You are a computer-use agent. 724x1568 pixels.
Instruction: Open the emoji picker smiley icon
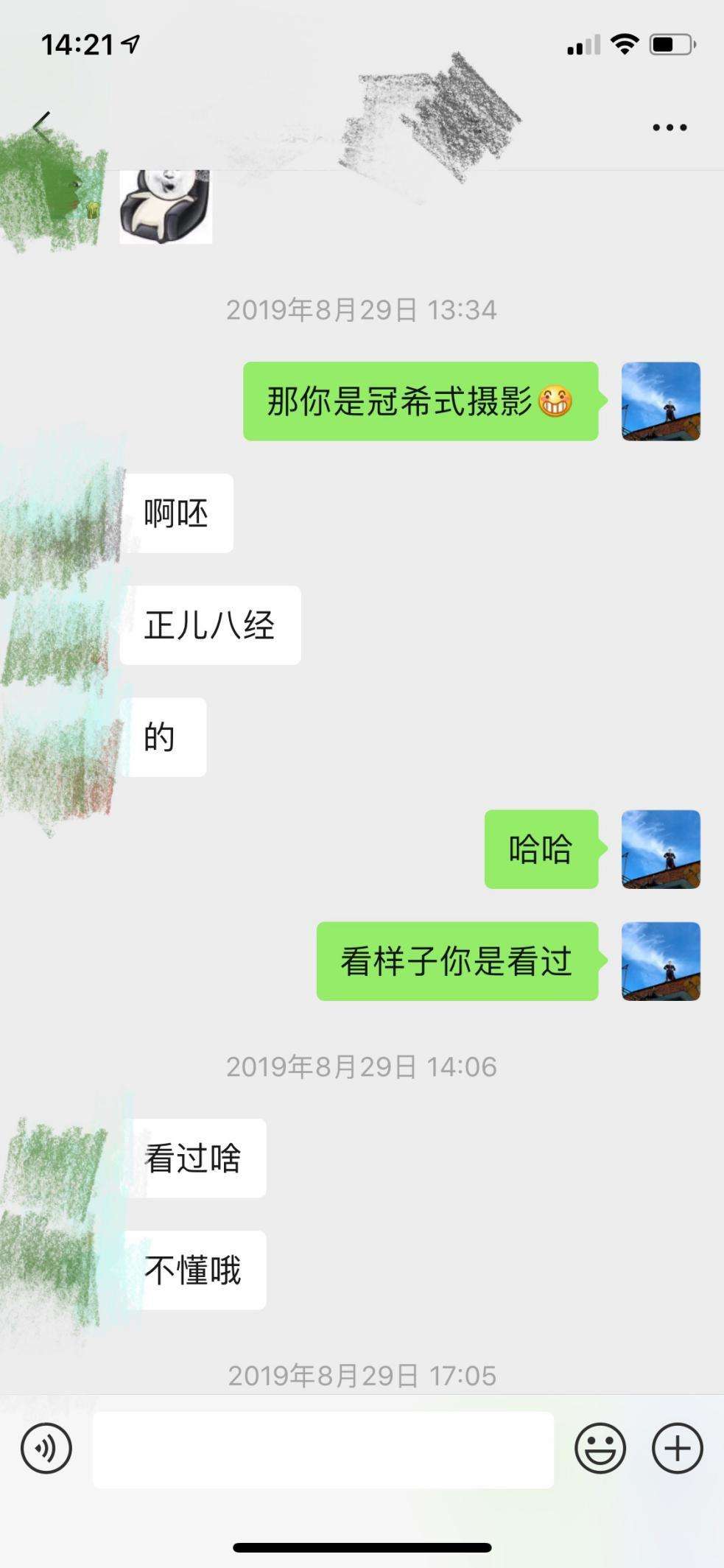pyautogui.click(x=602, y=1446)
